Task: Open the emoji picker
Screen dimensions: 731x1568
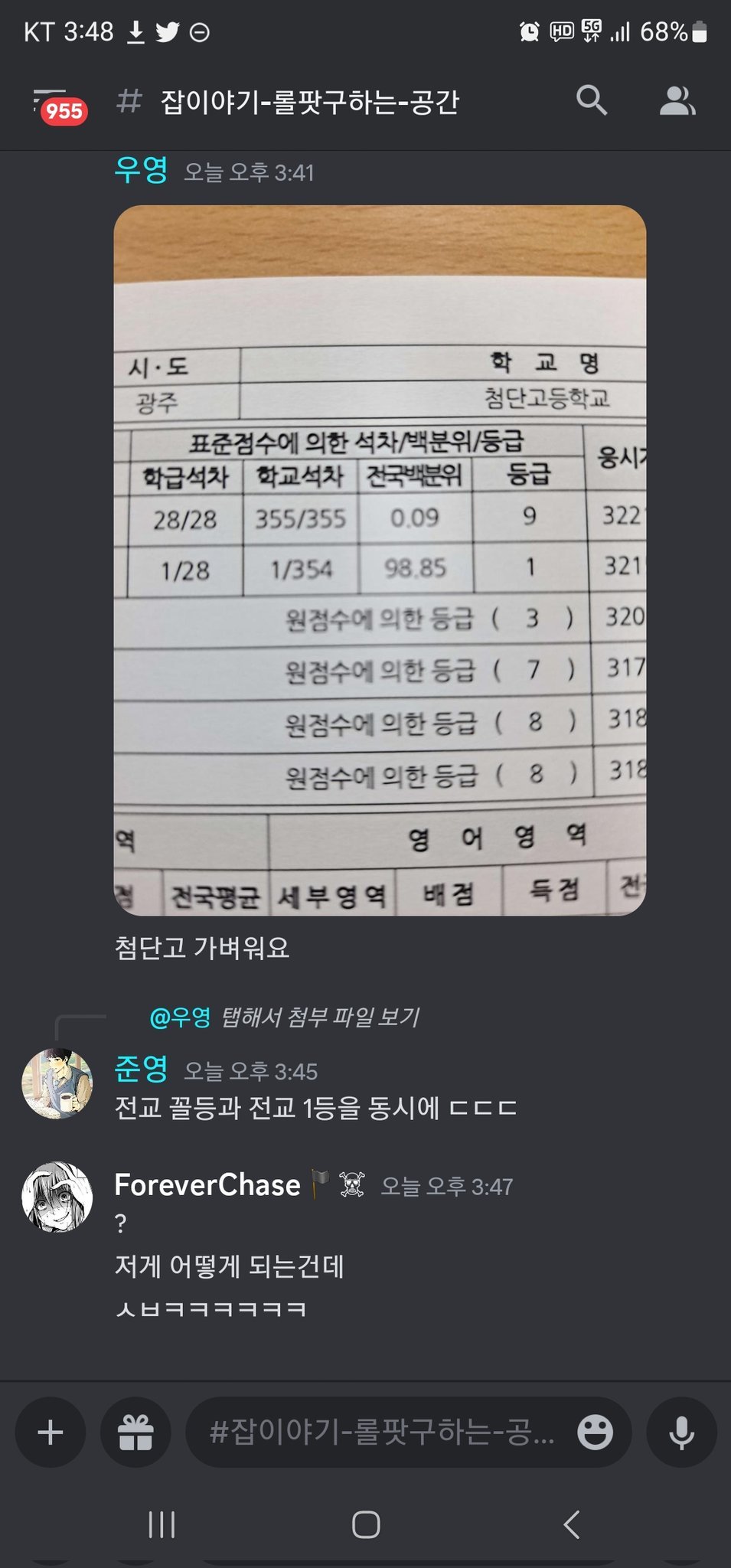Action: [x=595, y=1432]
